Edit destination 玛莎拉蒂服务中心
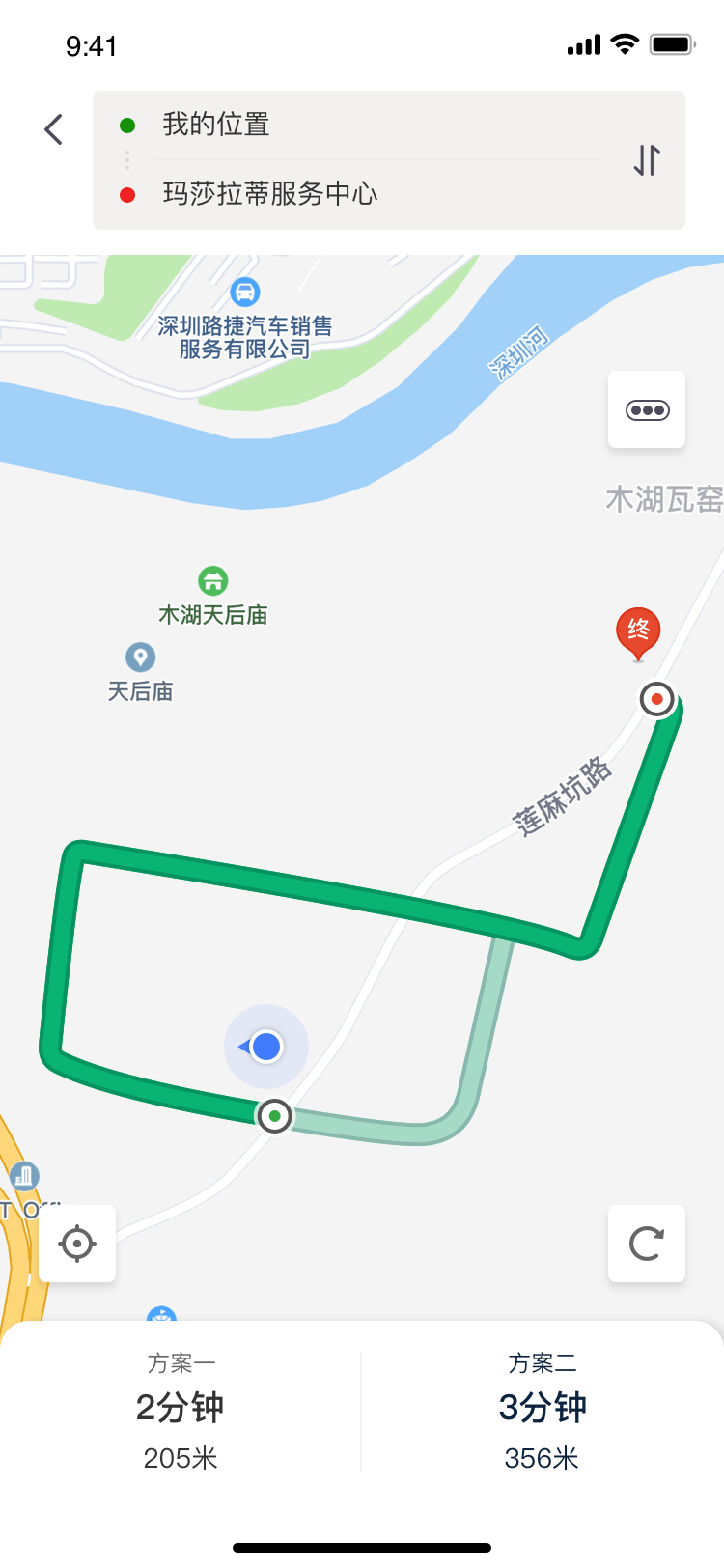 269,194
